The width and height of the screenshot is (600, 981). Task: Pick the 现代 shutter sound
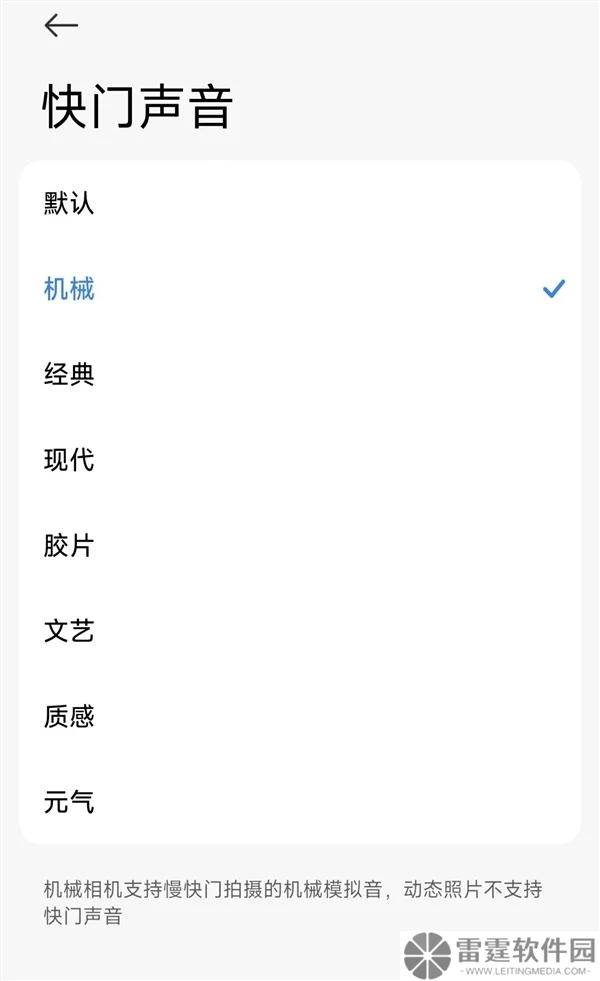[x=300, y=460]
